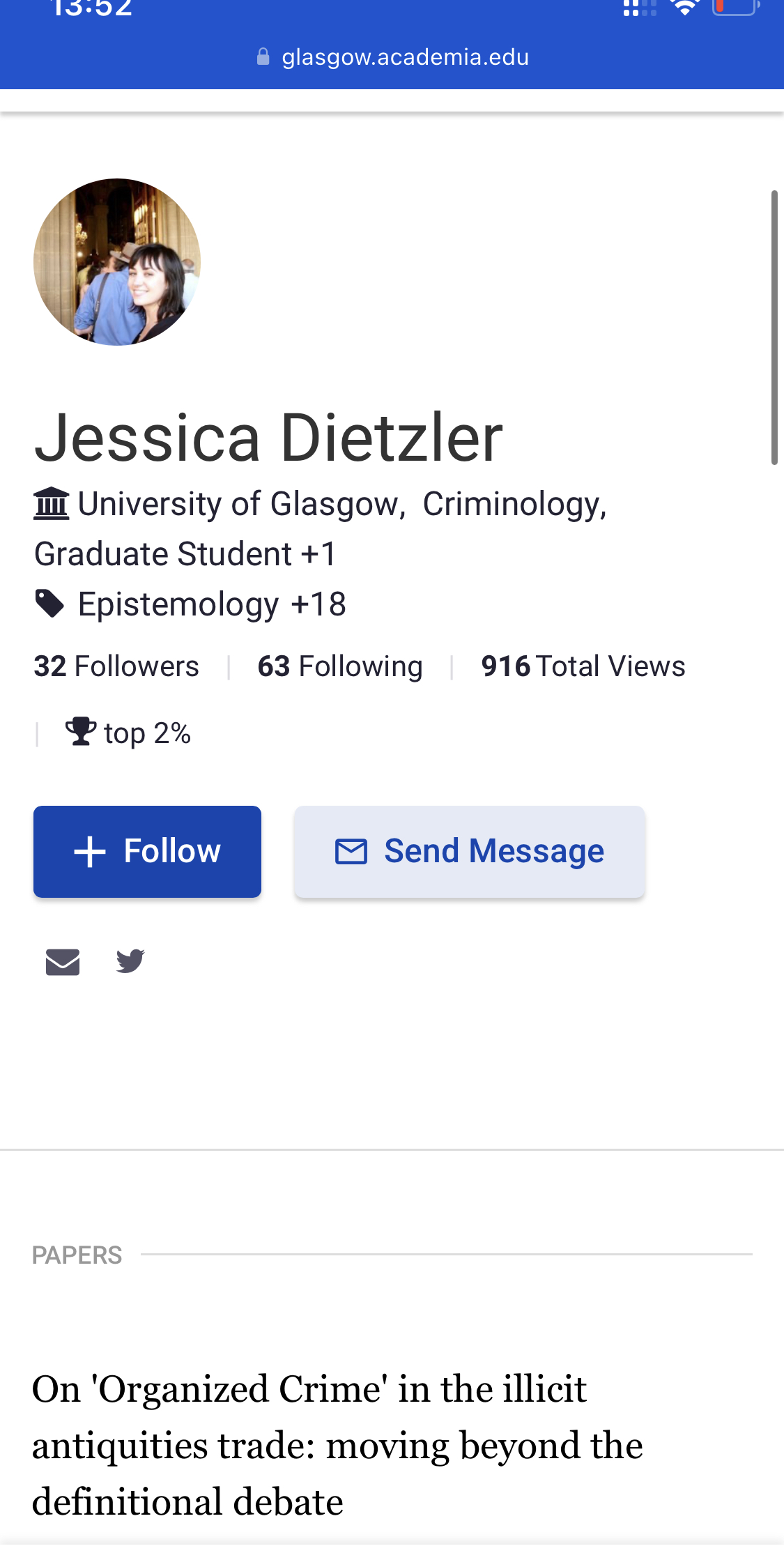The height and width of the screenshot is (1553, 784).
Task: Open University of Glasgow affiliation link
Action: coord(241,504)
